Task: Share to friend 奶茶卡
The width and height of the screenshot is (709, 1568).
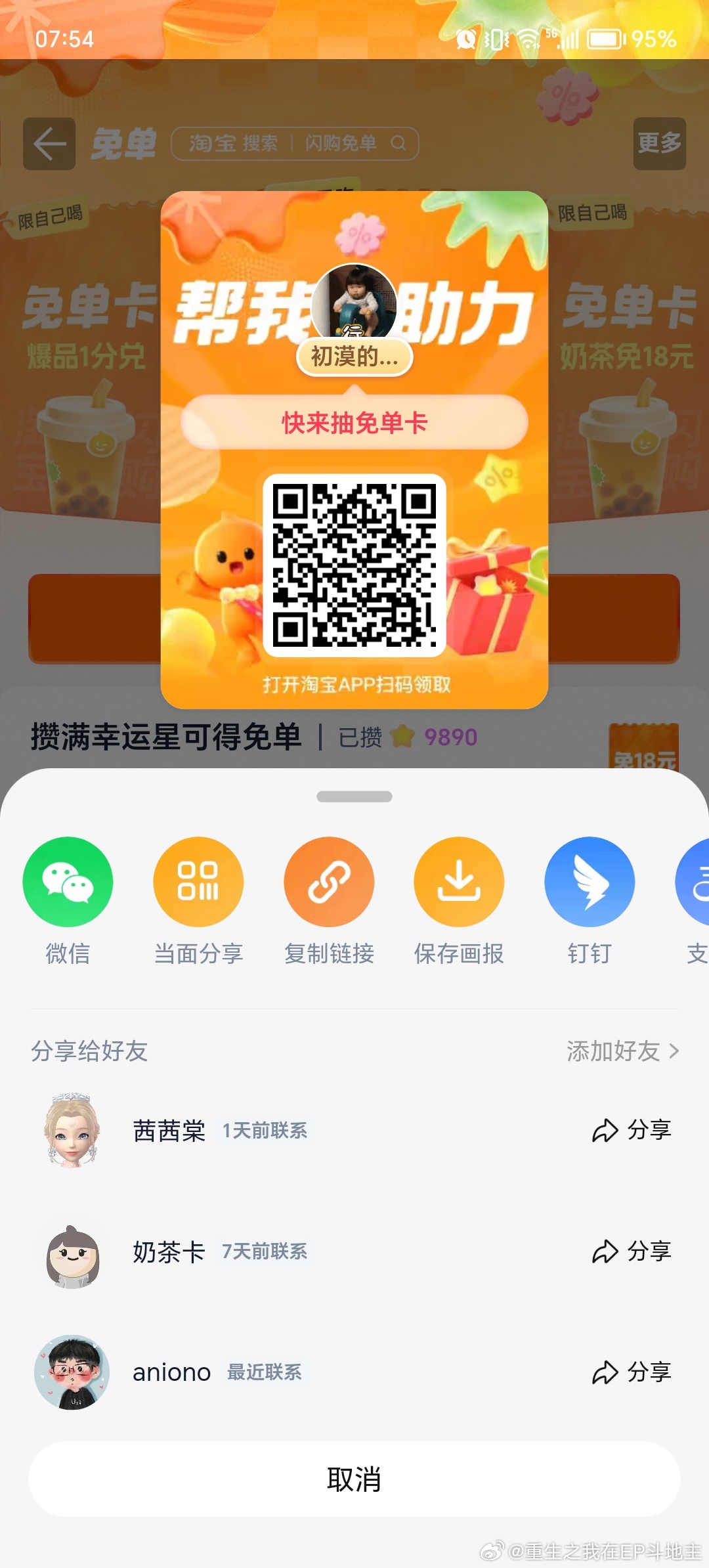Action: pos(632,1252)
